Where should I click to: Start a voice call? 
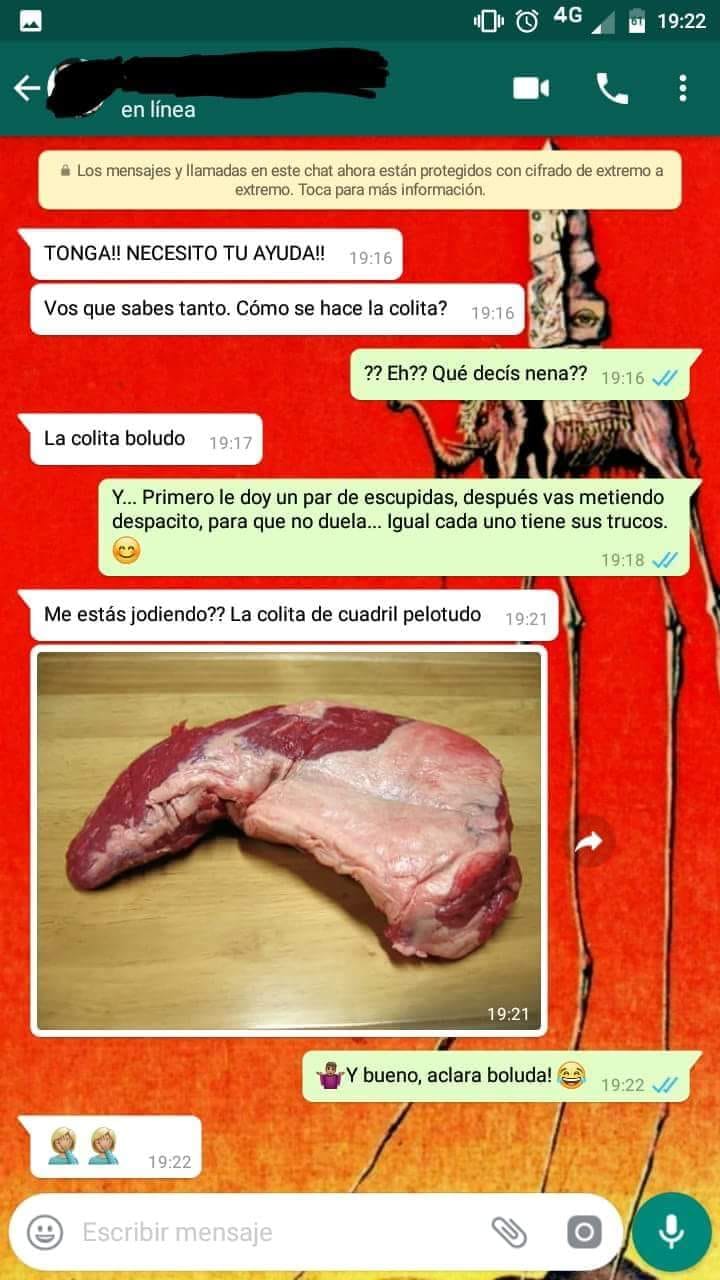[x=612, y=88]
